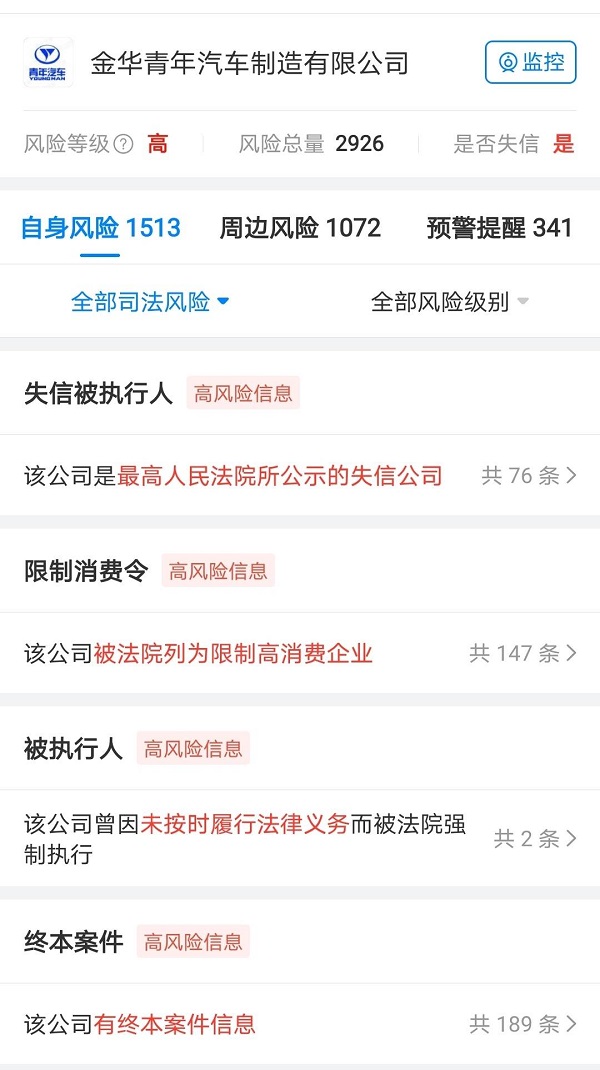The height and width of the screenshot is (1070, 600).
Task: Switch to the 周边风险 1072 tab
Action: coord(300,228)
